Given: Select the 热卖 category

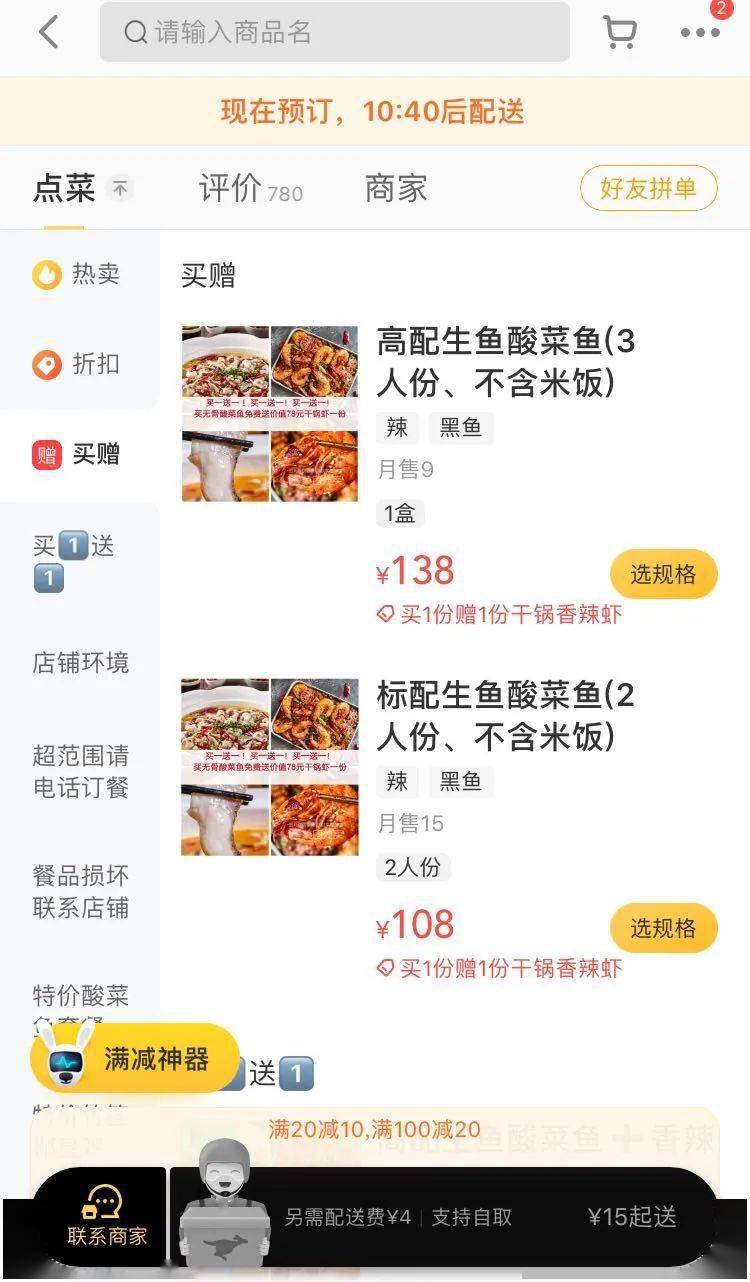Looking at the screenshot, I should coord(78,274).
